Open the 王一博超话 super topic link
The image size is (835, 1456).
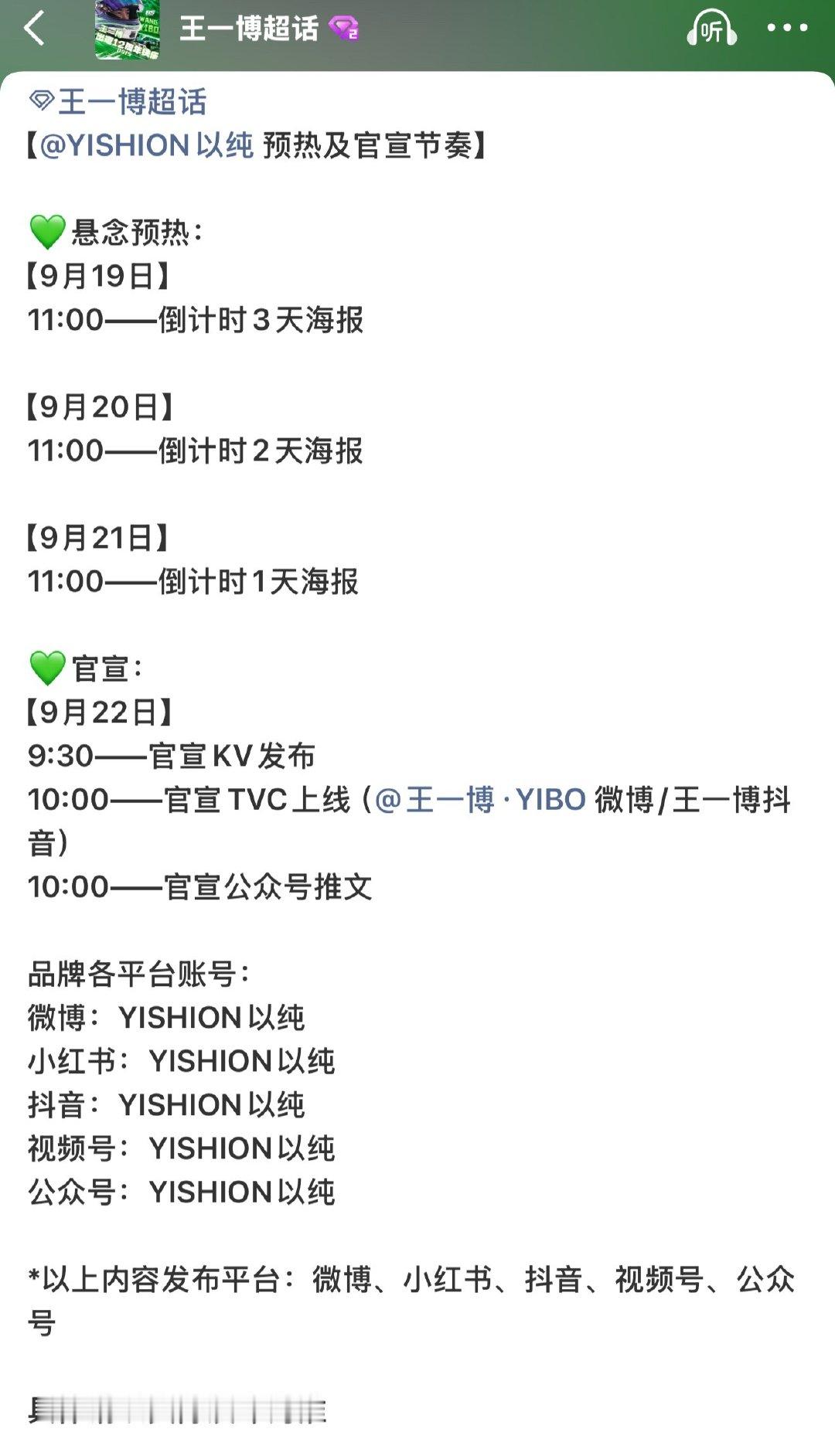(118, 102)
